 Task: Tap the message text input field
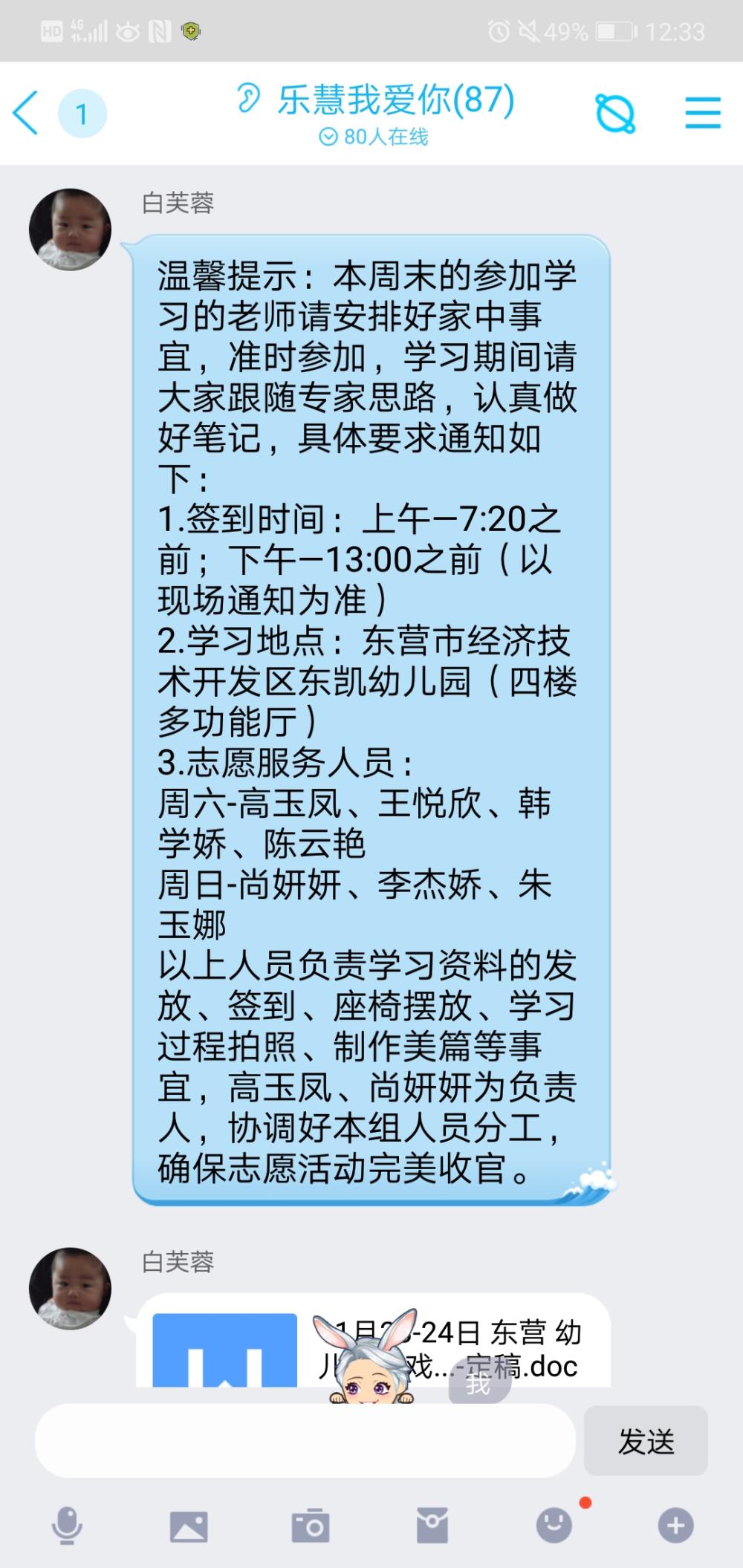point(305,1440)
